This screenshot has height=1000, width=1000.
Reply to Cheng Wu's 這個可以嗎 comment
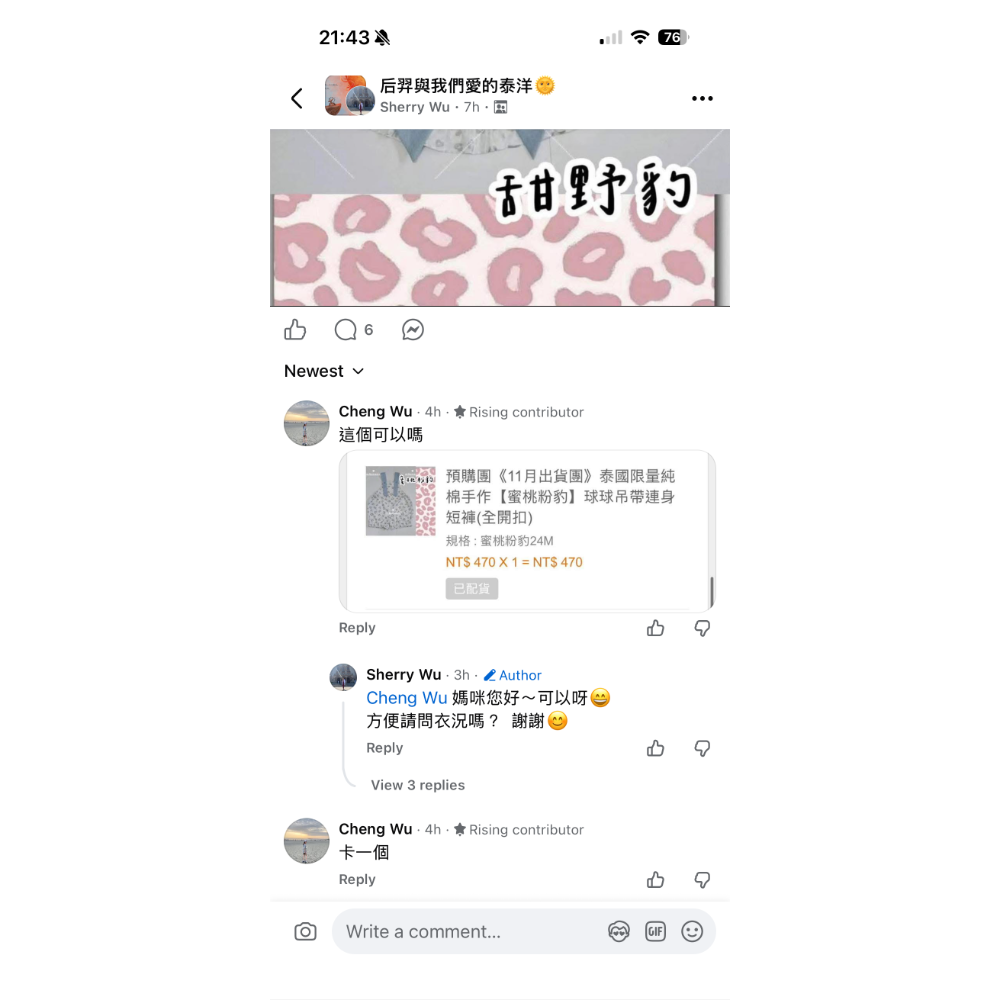point(357,628)
